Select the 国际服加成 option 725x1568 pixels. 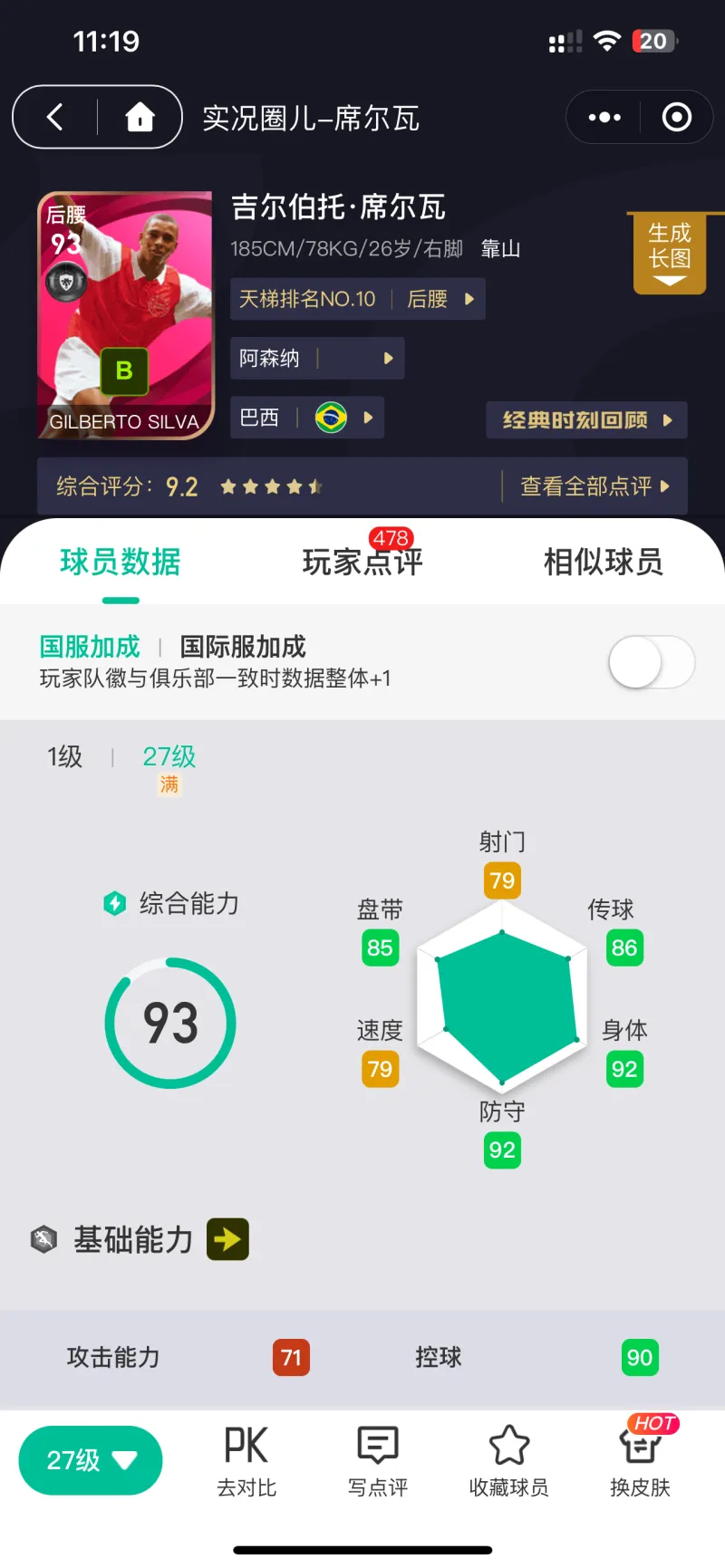pos(243,647)
